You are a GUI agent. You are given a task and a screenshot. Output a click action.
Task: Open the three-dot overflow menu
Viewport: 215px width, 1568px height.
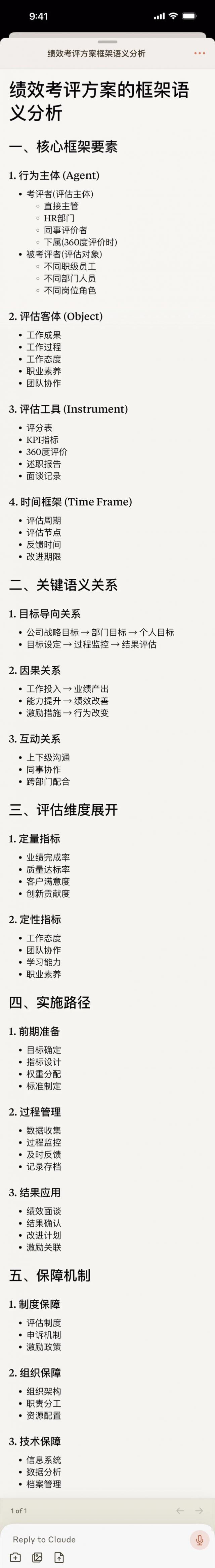click(199, 53)
